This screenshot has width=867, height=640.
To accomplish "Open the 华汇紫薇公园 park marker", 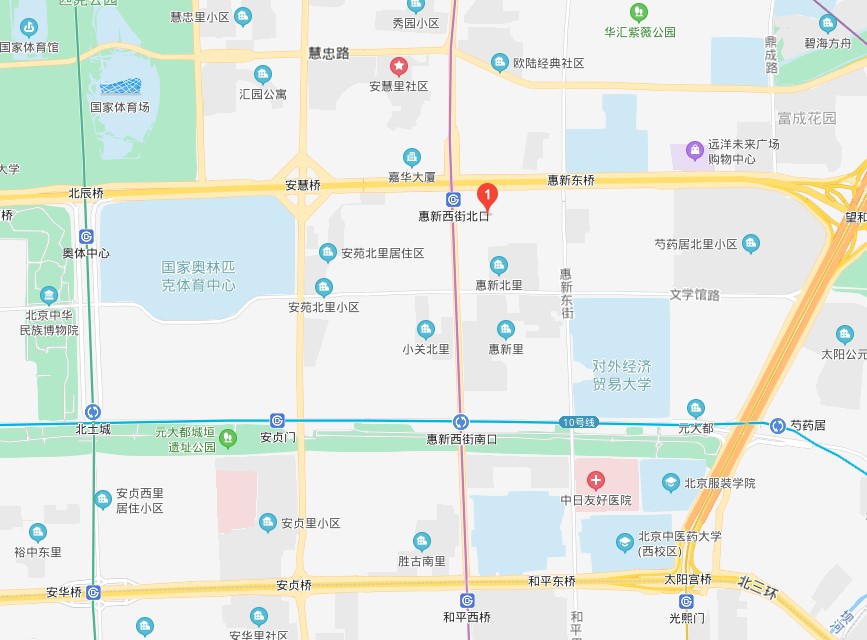I will click(639, 13).
